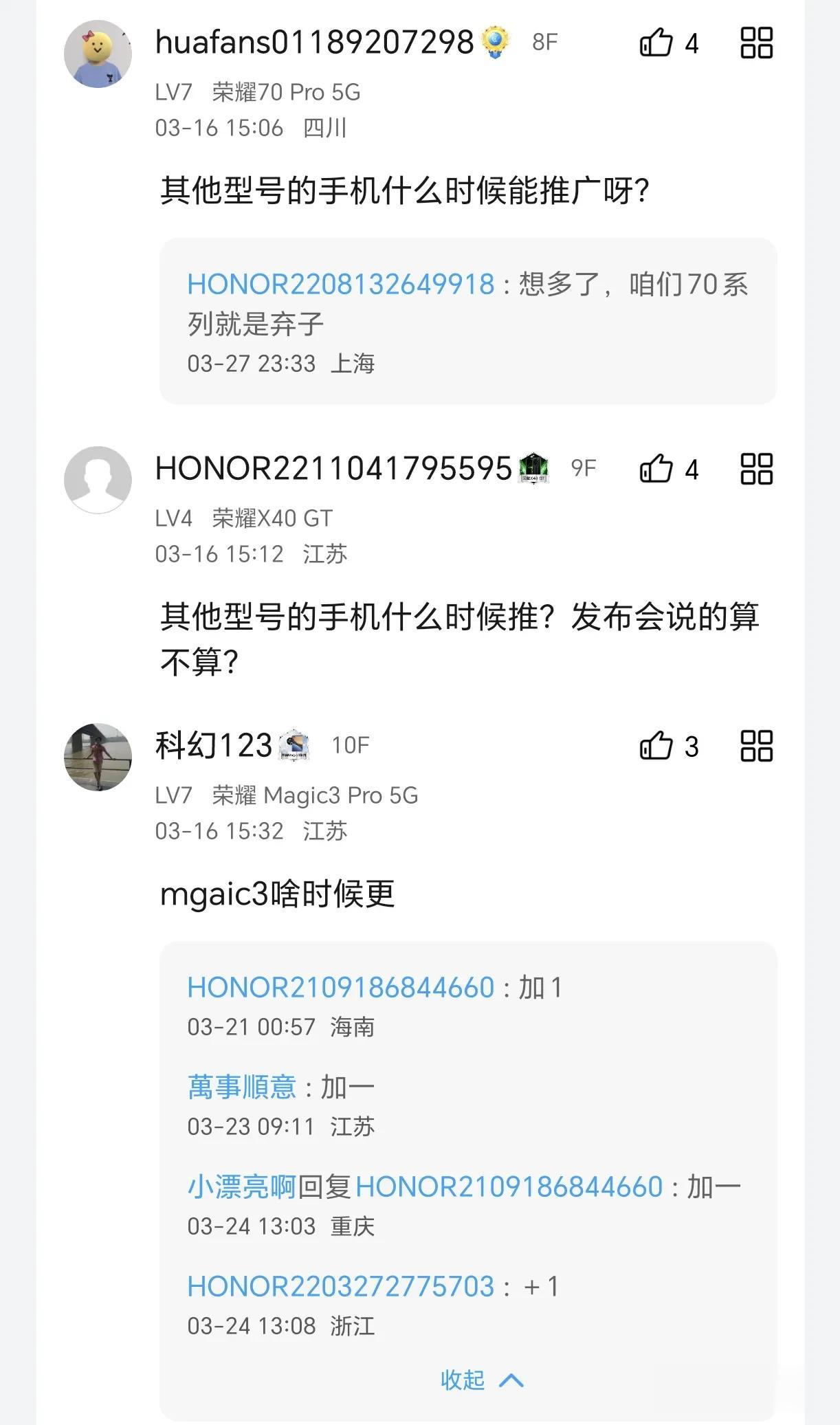The width and height of the screenshot is (840, 1425).
Task: Open more options on the 9F comment
Action: click(x=756, y=469)
